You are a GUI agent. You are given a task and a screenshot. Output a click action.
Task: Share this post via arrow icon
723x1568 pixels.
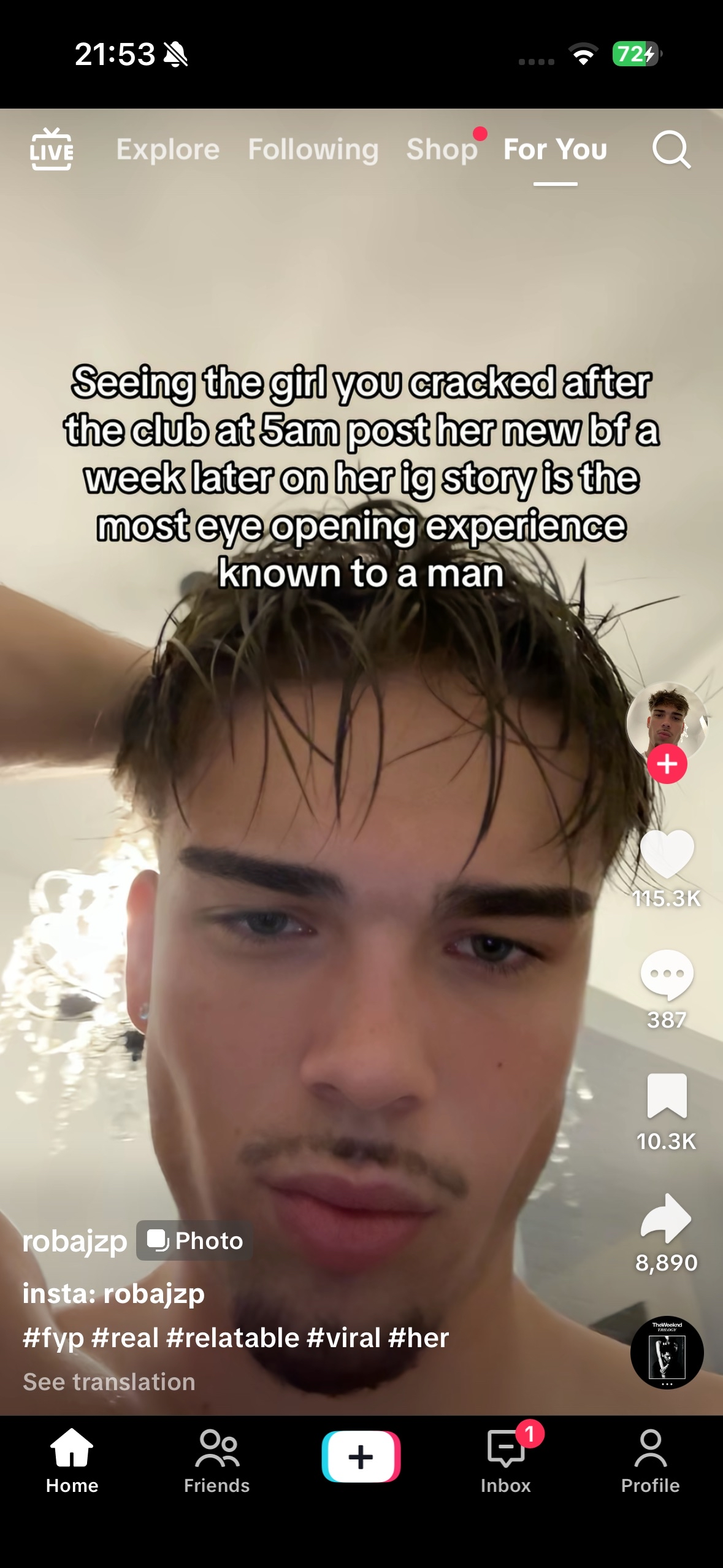(x=667, y=1217)
